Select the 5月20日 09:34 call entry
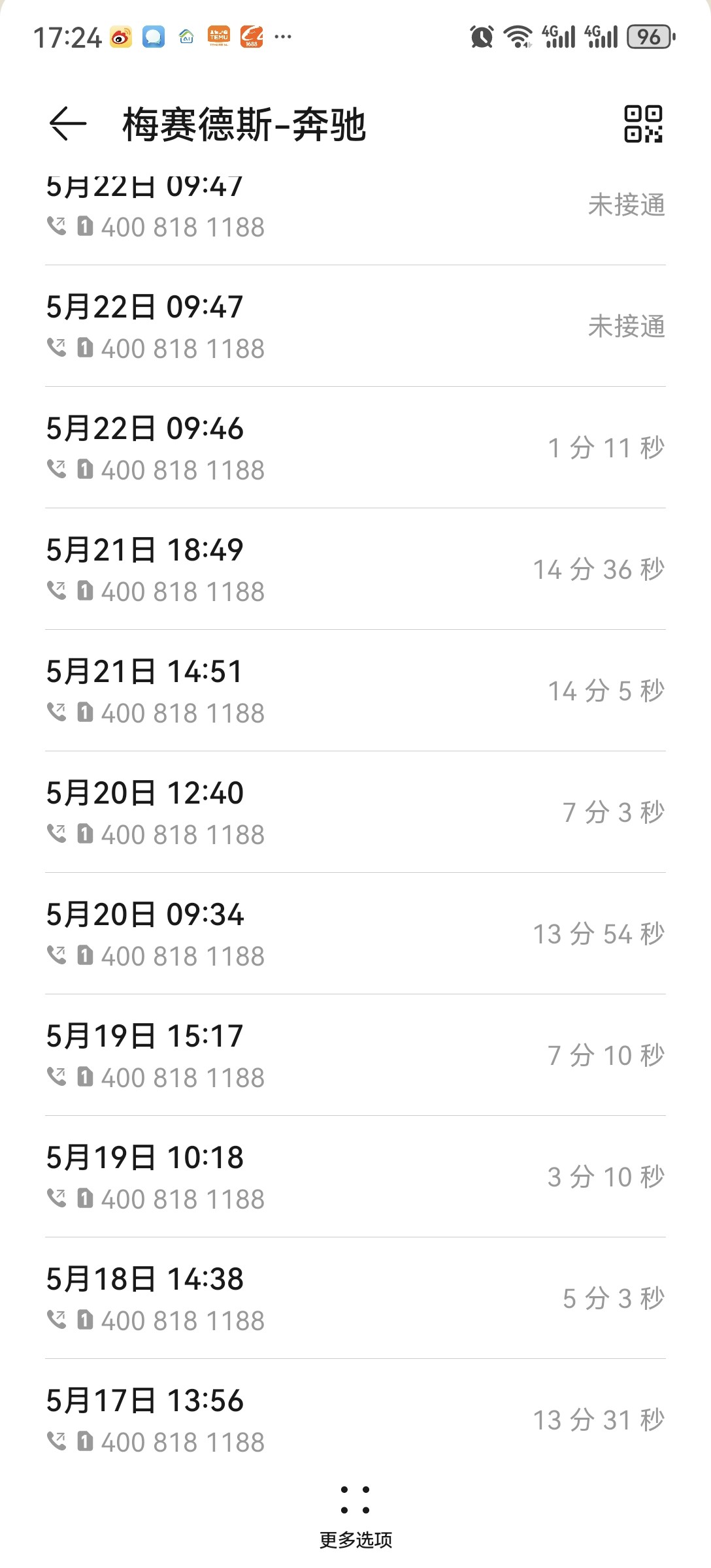Screen dimensions: 711x1568 tap(355, 934)
